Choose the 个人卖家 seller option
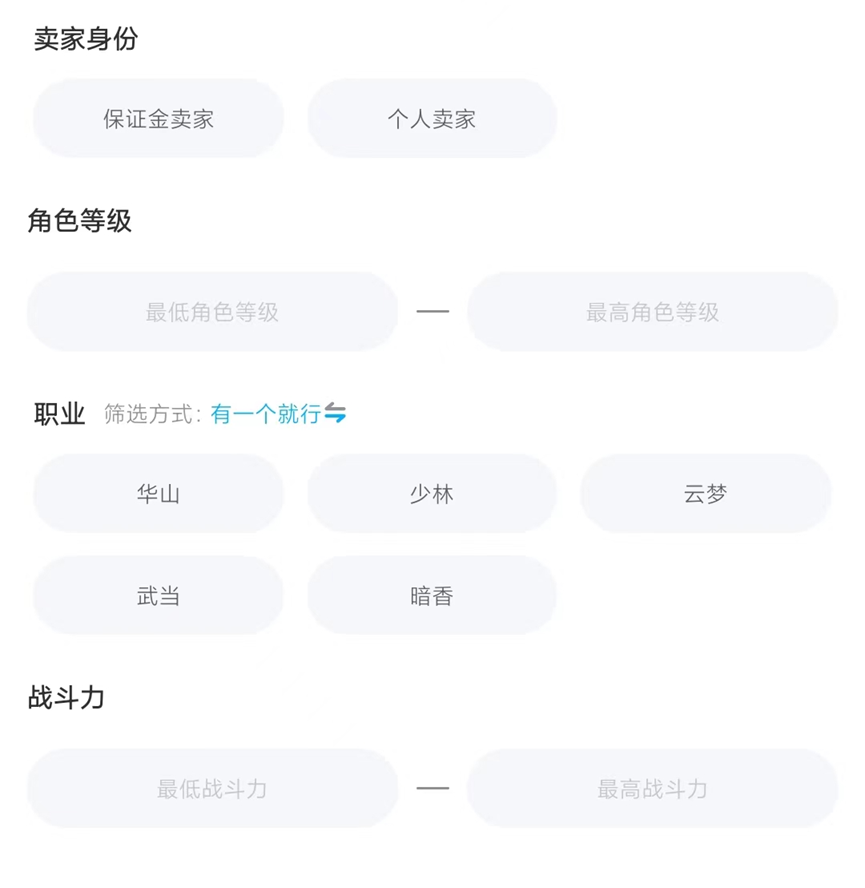 pyautogui.click(x=431, y=119)
